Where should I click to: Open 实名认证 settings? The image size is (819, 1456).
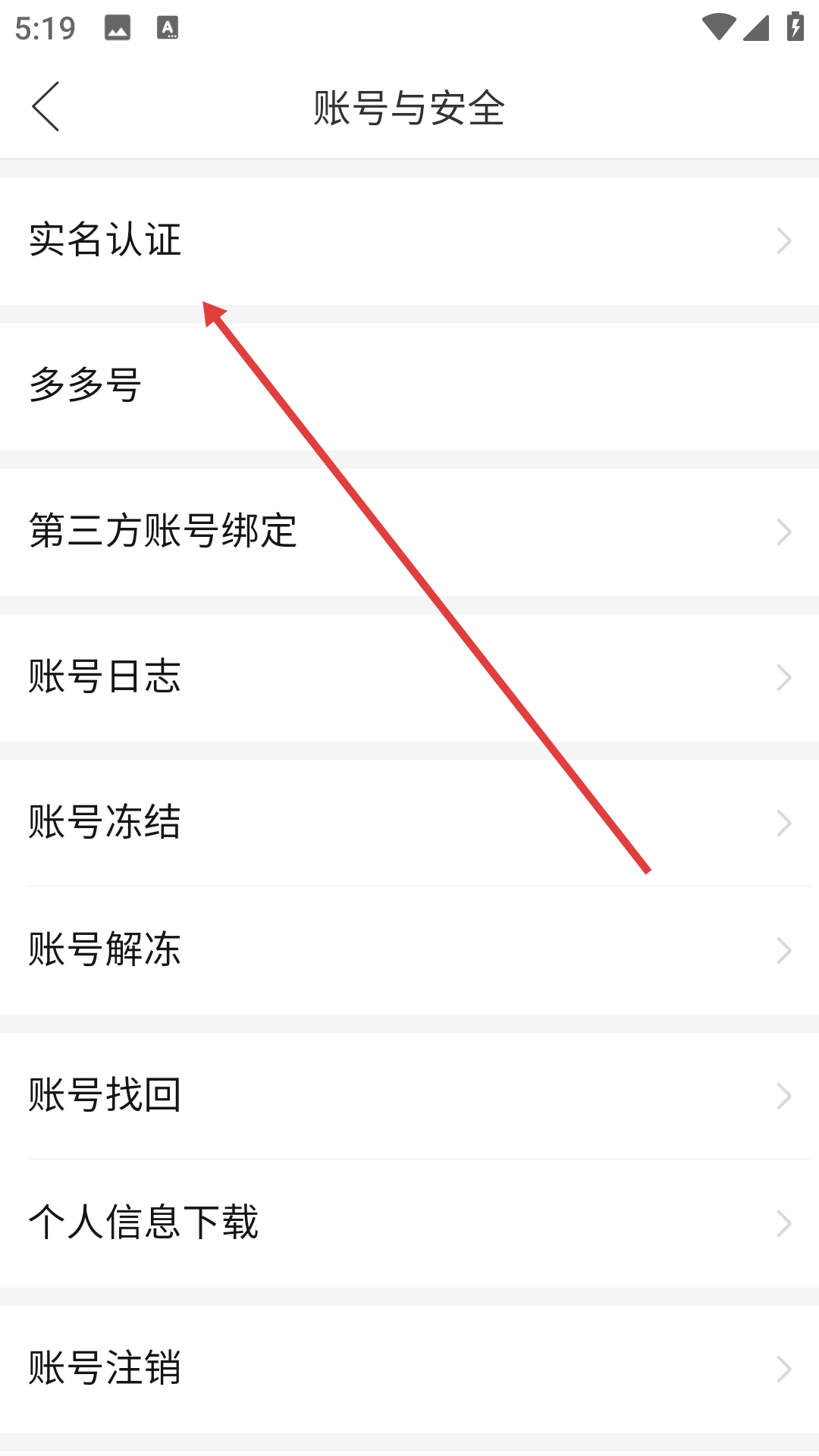pos(409,240)
